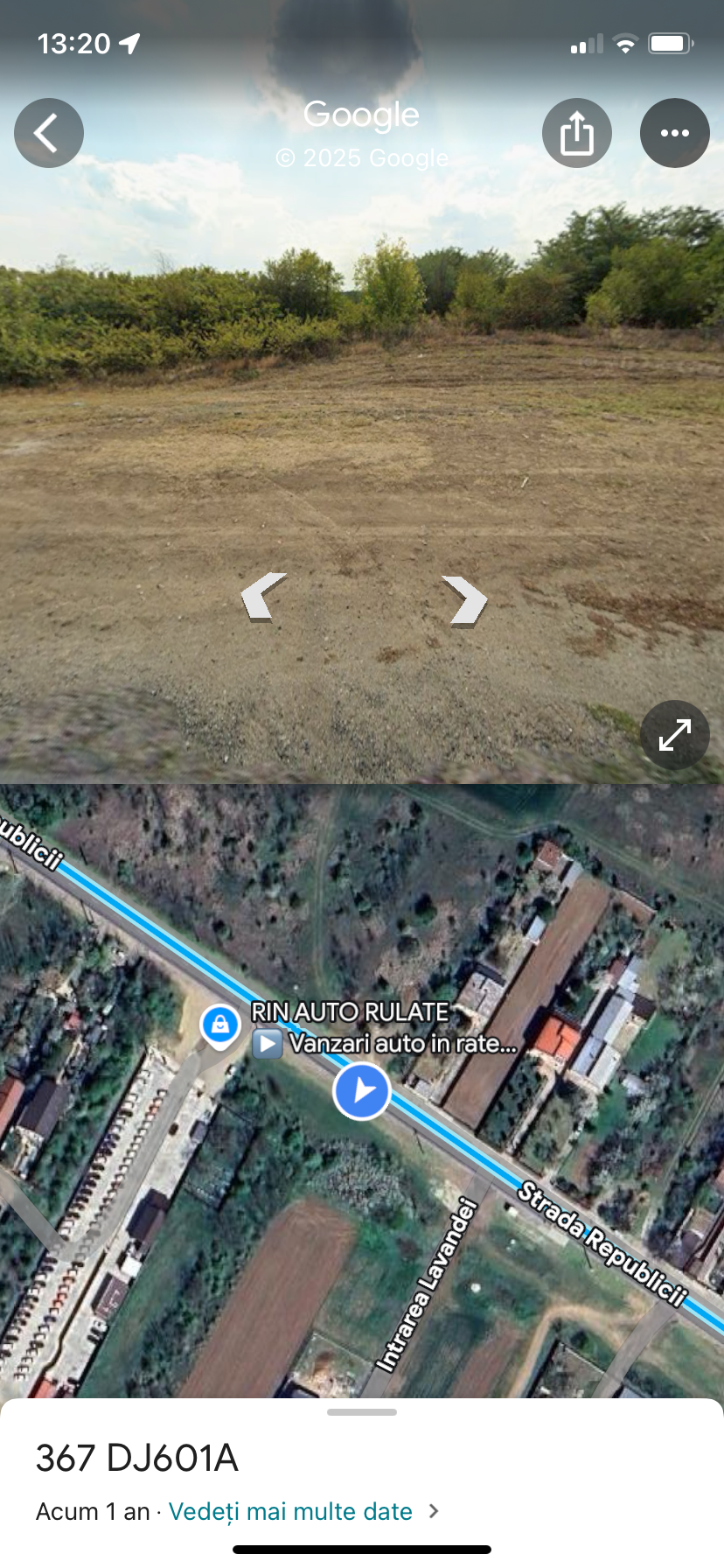Move Street View to the right arrow
Image resolution: width=724 pixels, height=1568 pixels.
[x=465, y=600]
